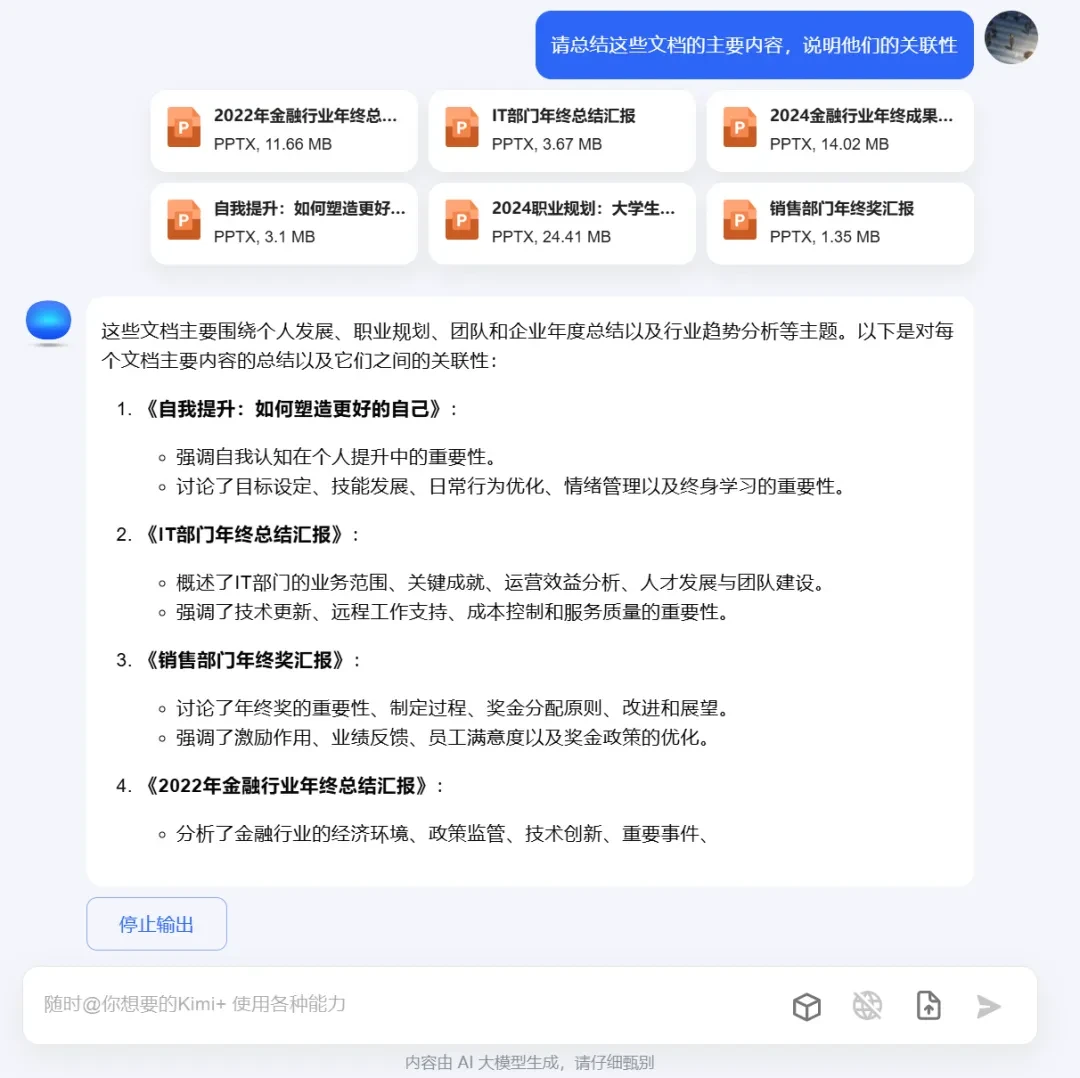Send the message with the arrow icon
1080x1078 pixels.
coord(989,1006)
